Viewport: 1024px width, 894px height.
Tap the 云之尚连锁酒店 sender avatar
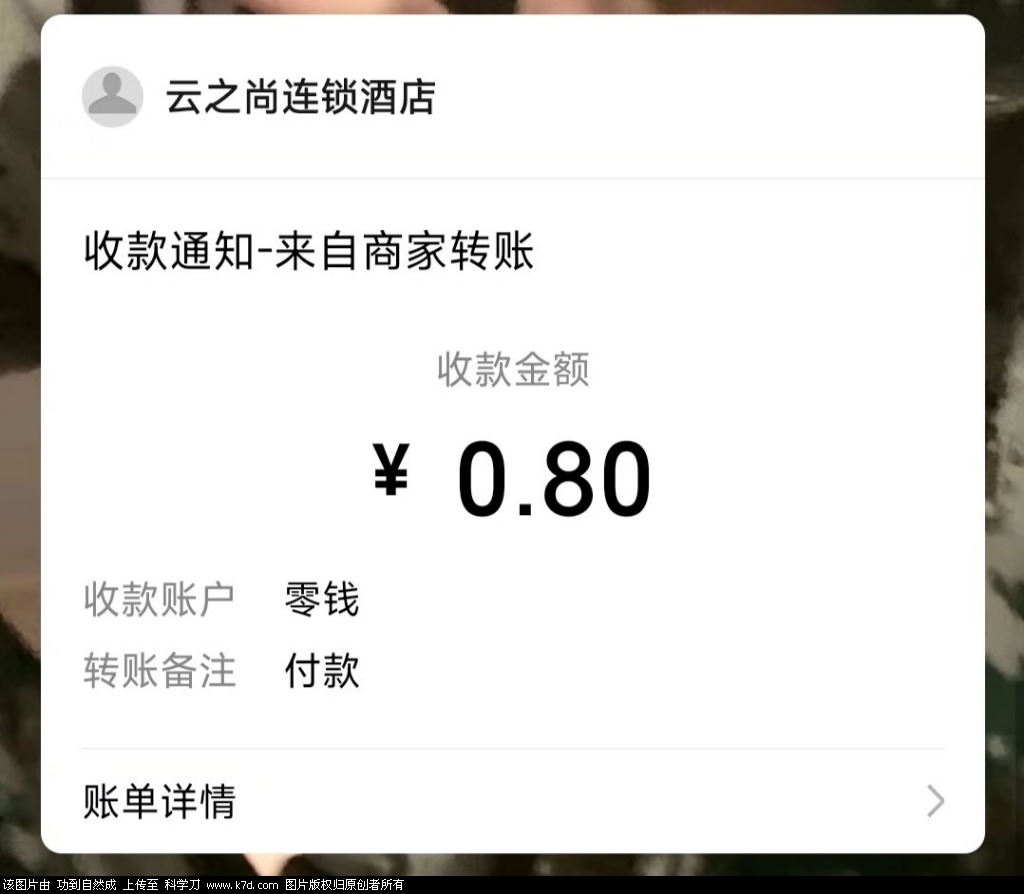click(112, 97)
